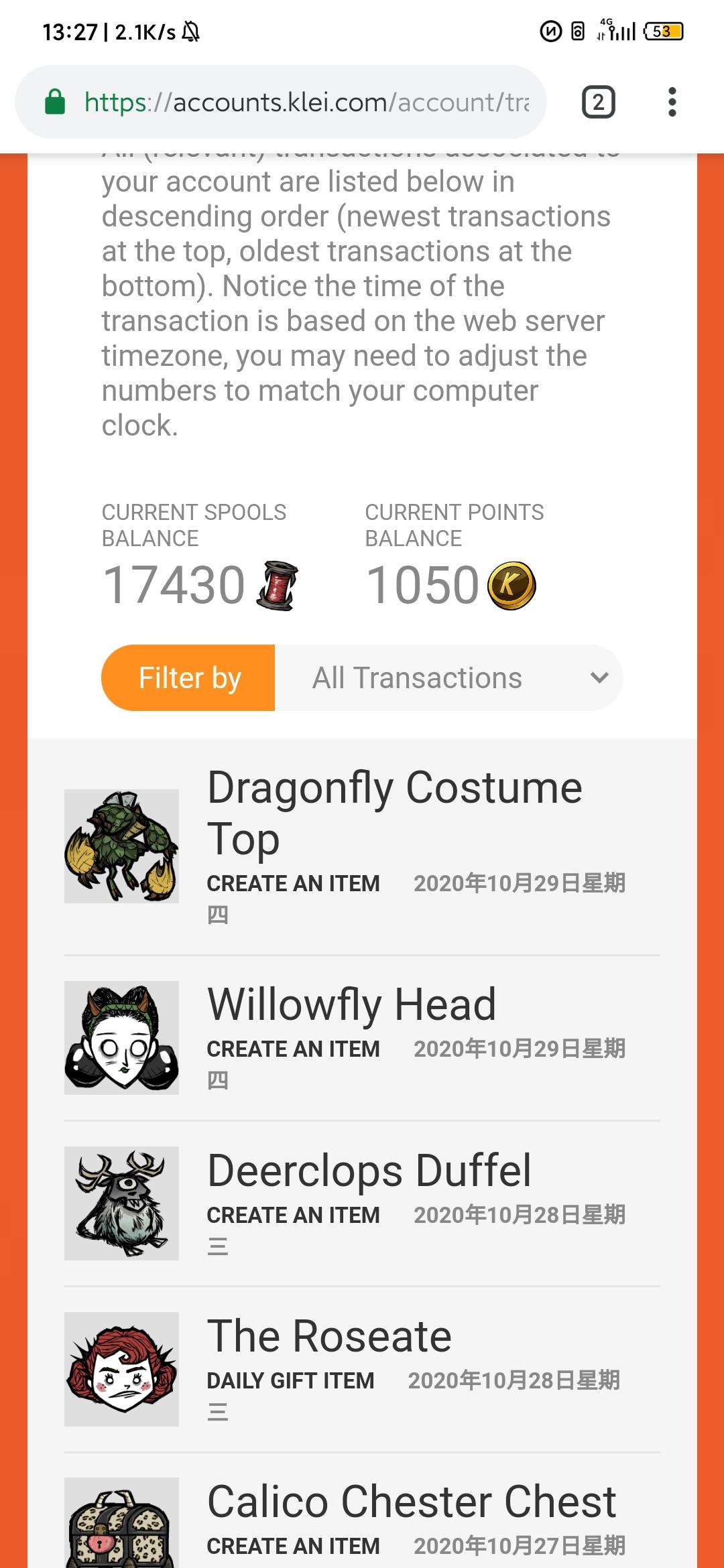Open the browser tab switcher
This screenshot has height=1568, width=724.
click(598, 103)
